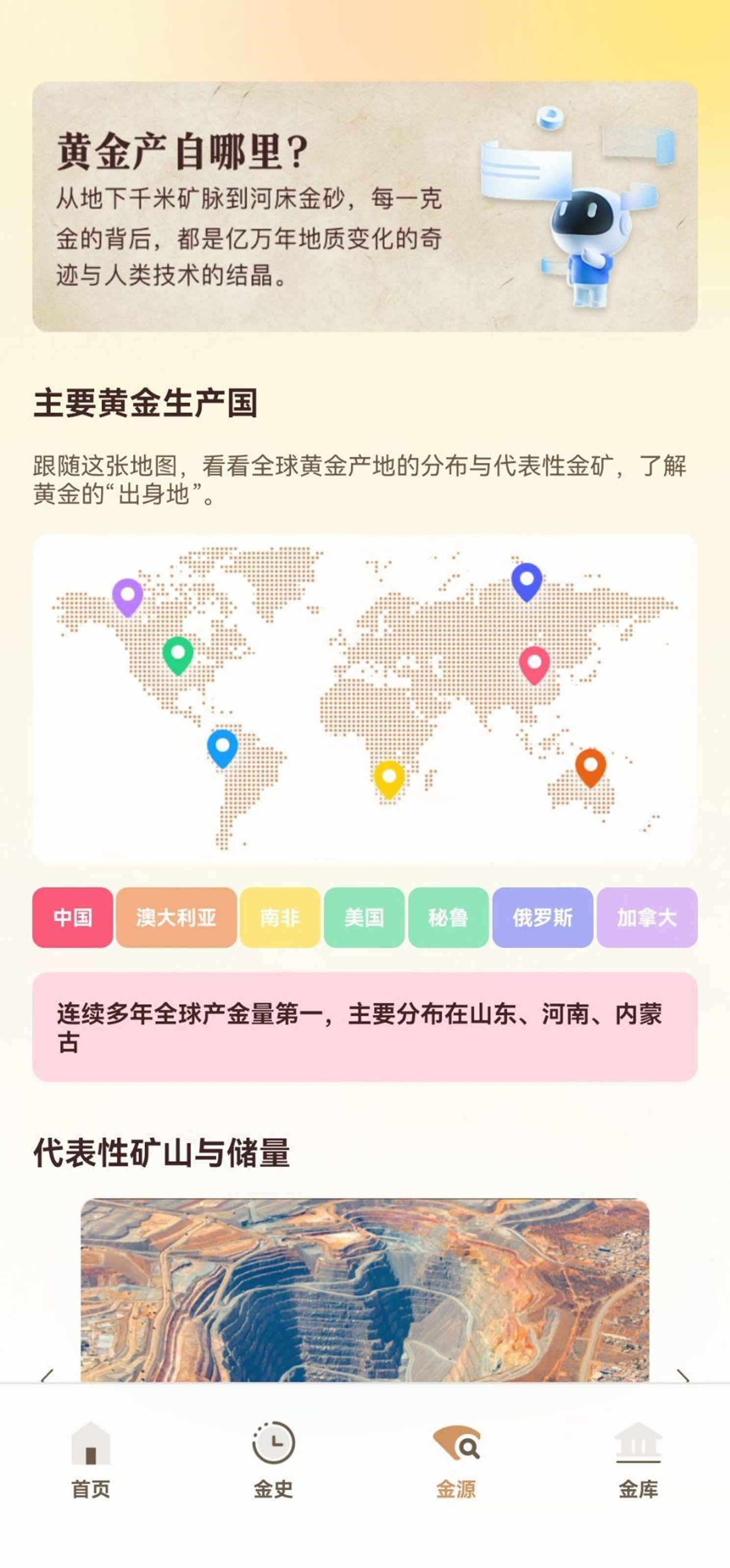Show the previous mine photo
Image resolution: width=730 pixels, height=1568 pixels.
coord(47,1376)
